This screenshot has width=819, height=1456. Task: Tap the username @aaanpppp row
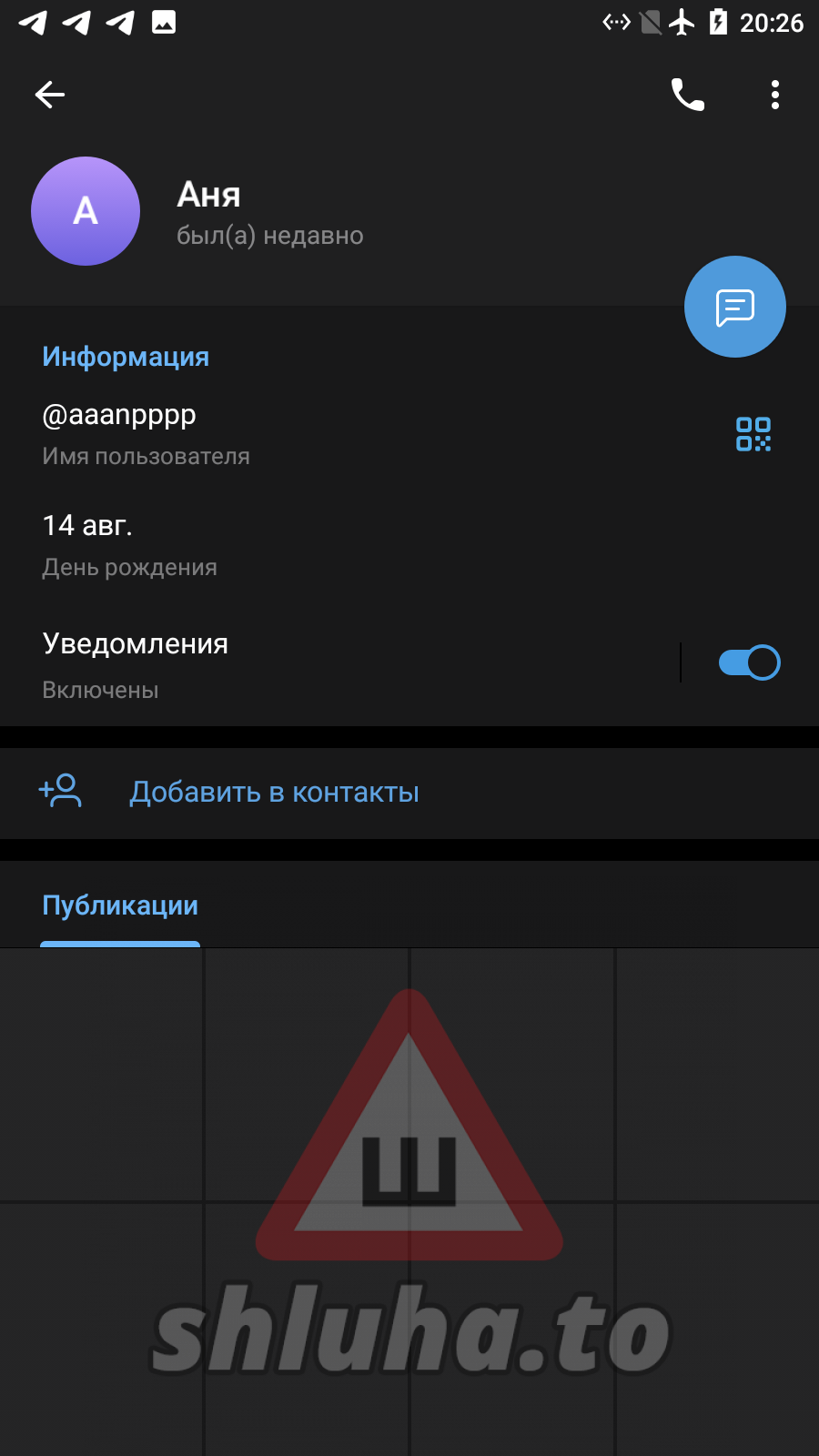[273, 432]
